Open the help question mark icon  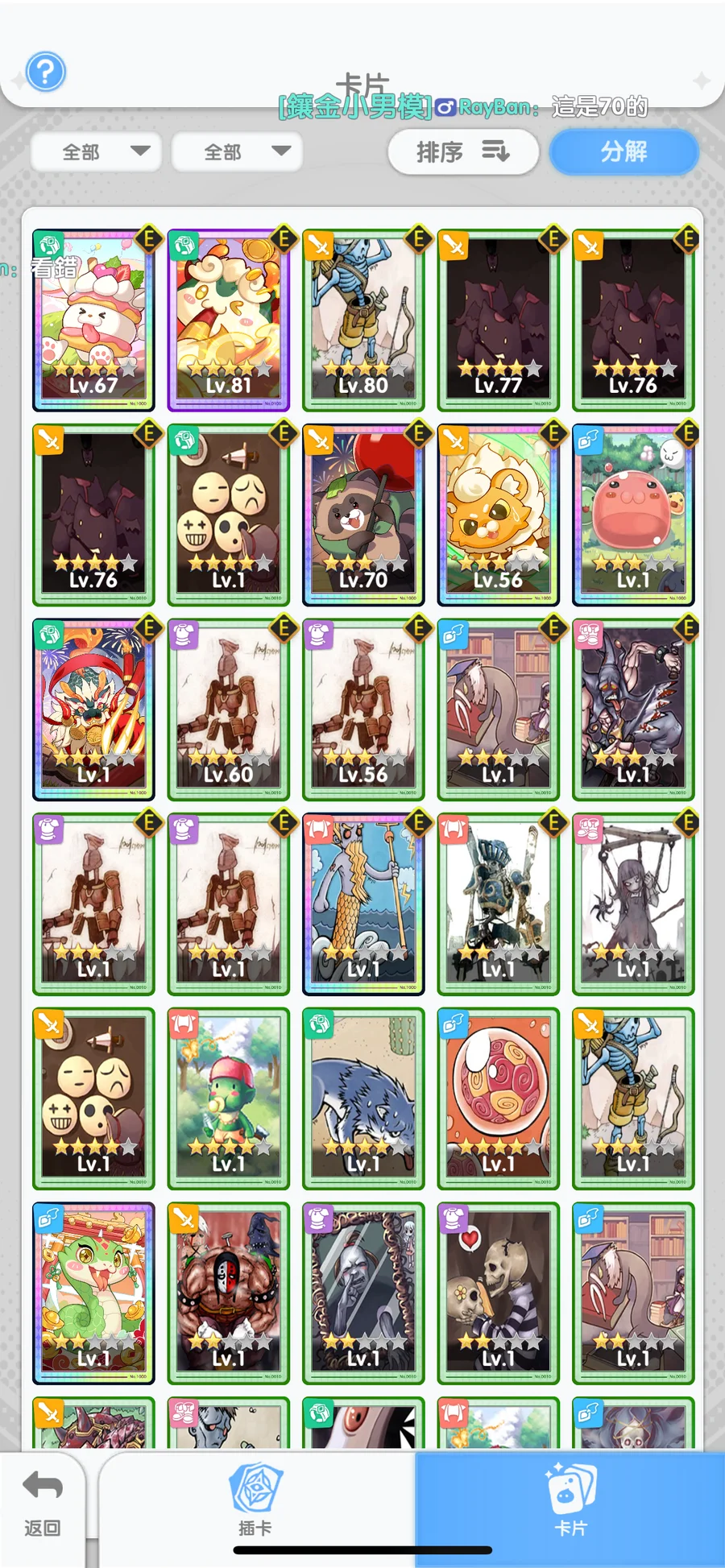click(45, 72)
